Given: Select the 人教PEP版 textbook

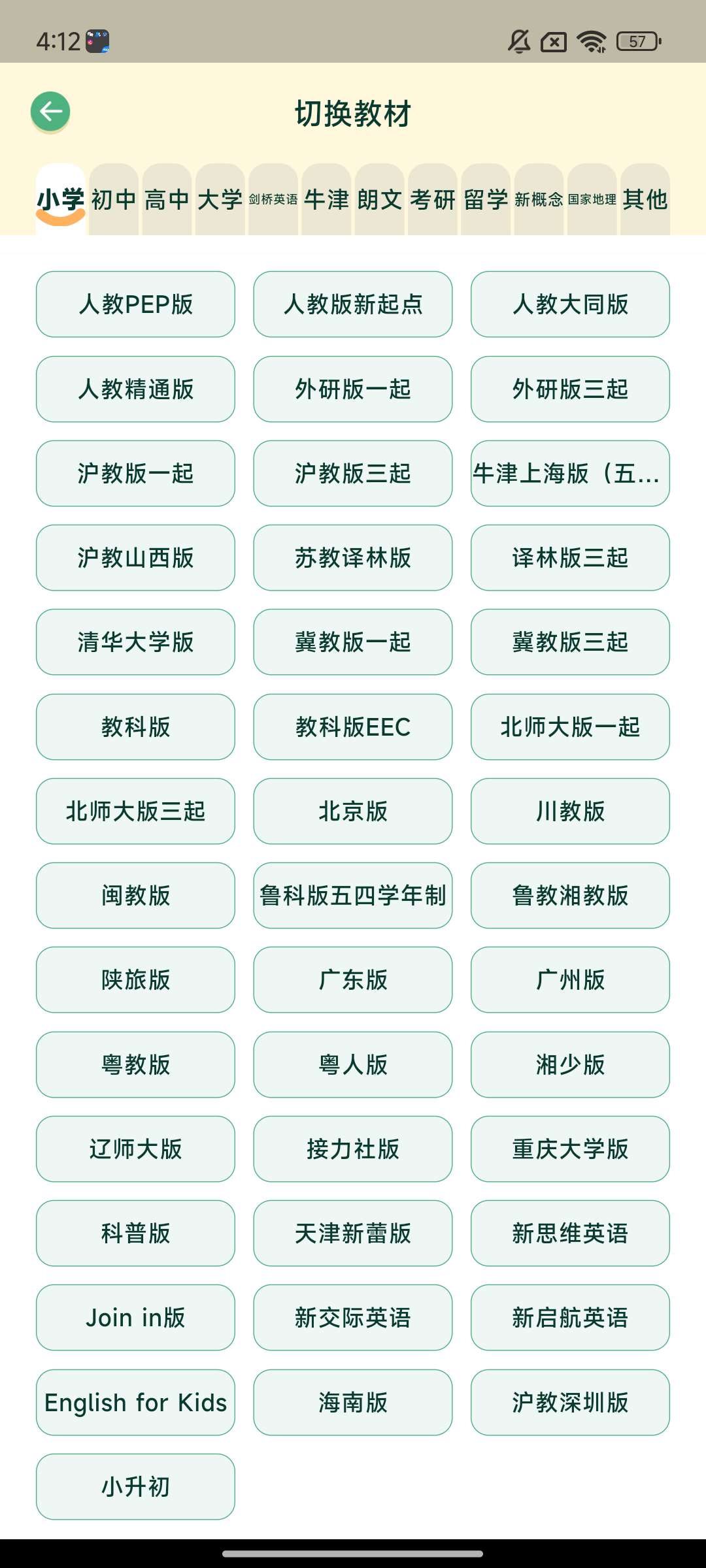Looking at the screenshot, I should click(135, 304).
